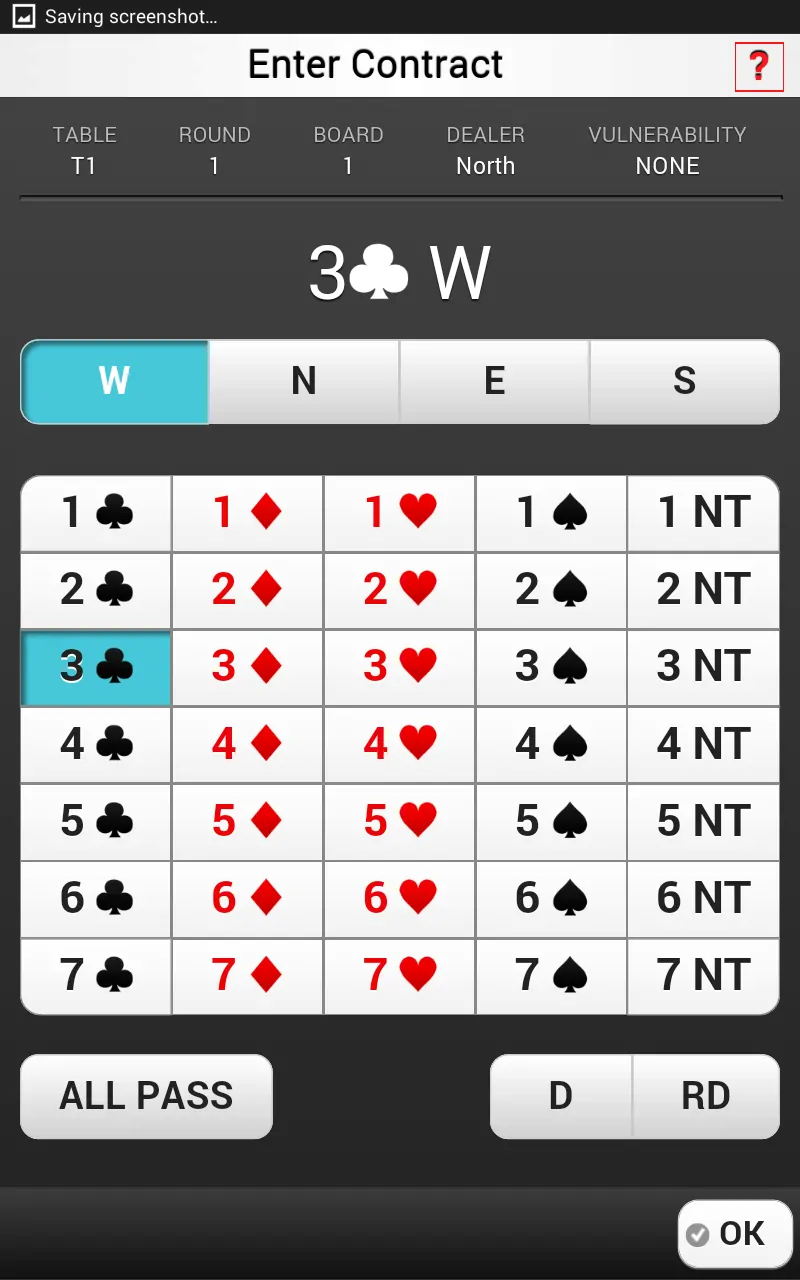Choose the 3 hearts contract
Viewport: 800px width, 1280px height.
[x=400, y=667]
